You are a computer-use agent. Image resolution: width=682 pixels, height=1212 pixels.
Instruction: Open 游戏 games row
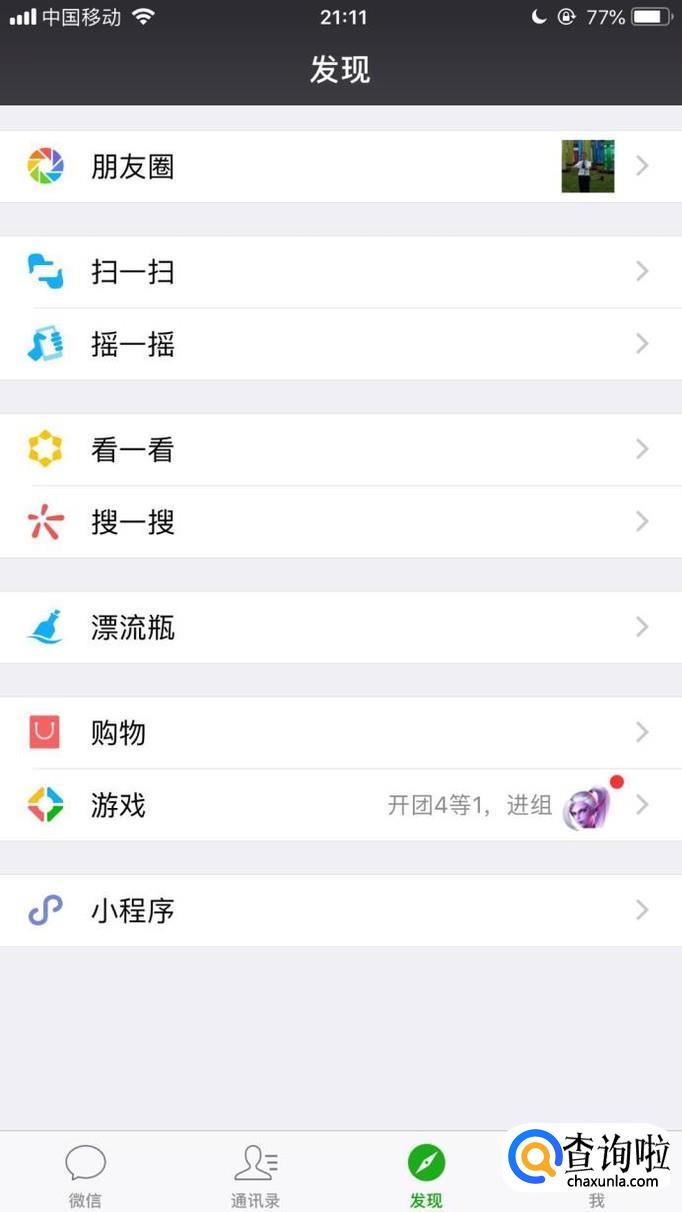click(x=340, y=805)
